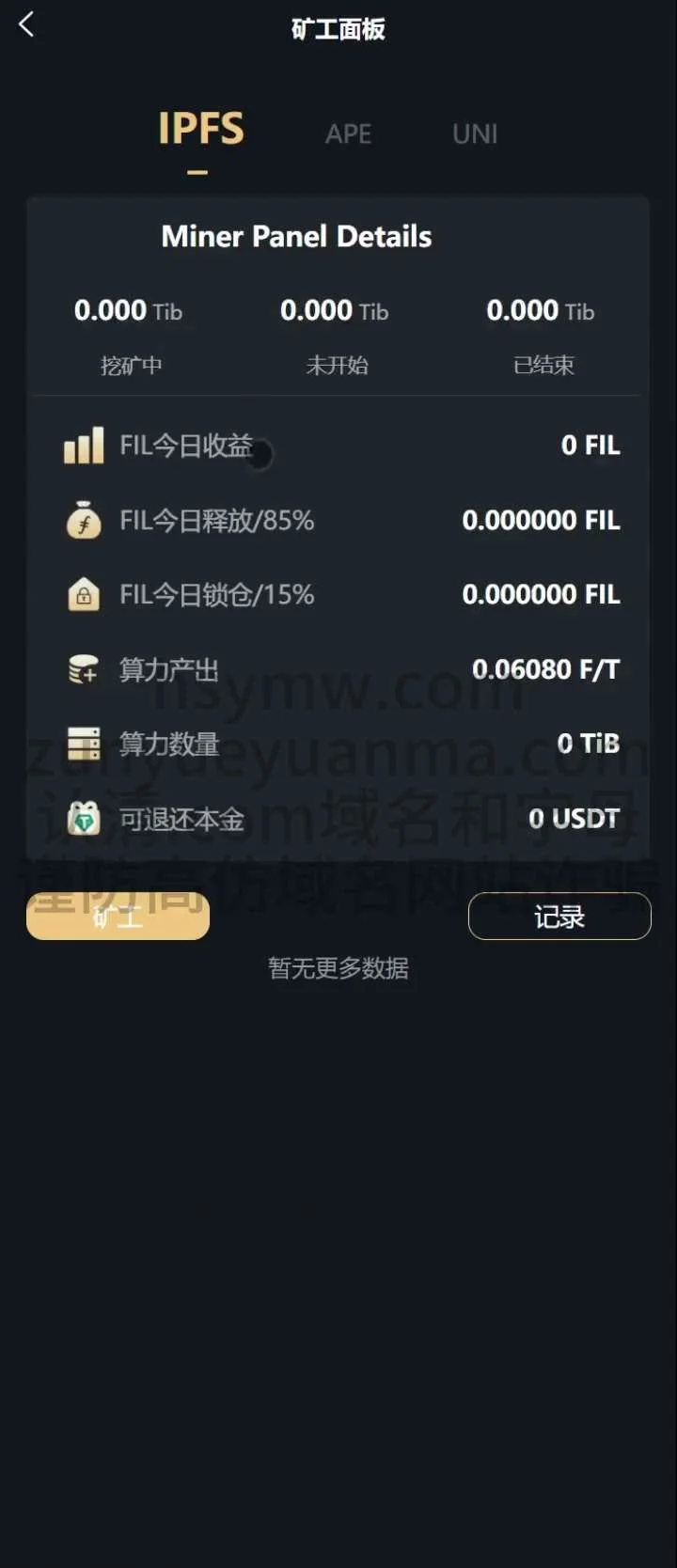Screen dimensions: 677x1568
Task: Switch to the APE tab
Action: 348,134
